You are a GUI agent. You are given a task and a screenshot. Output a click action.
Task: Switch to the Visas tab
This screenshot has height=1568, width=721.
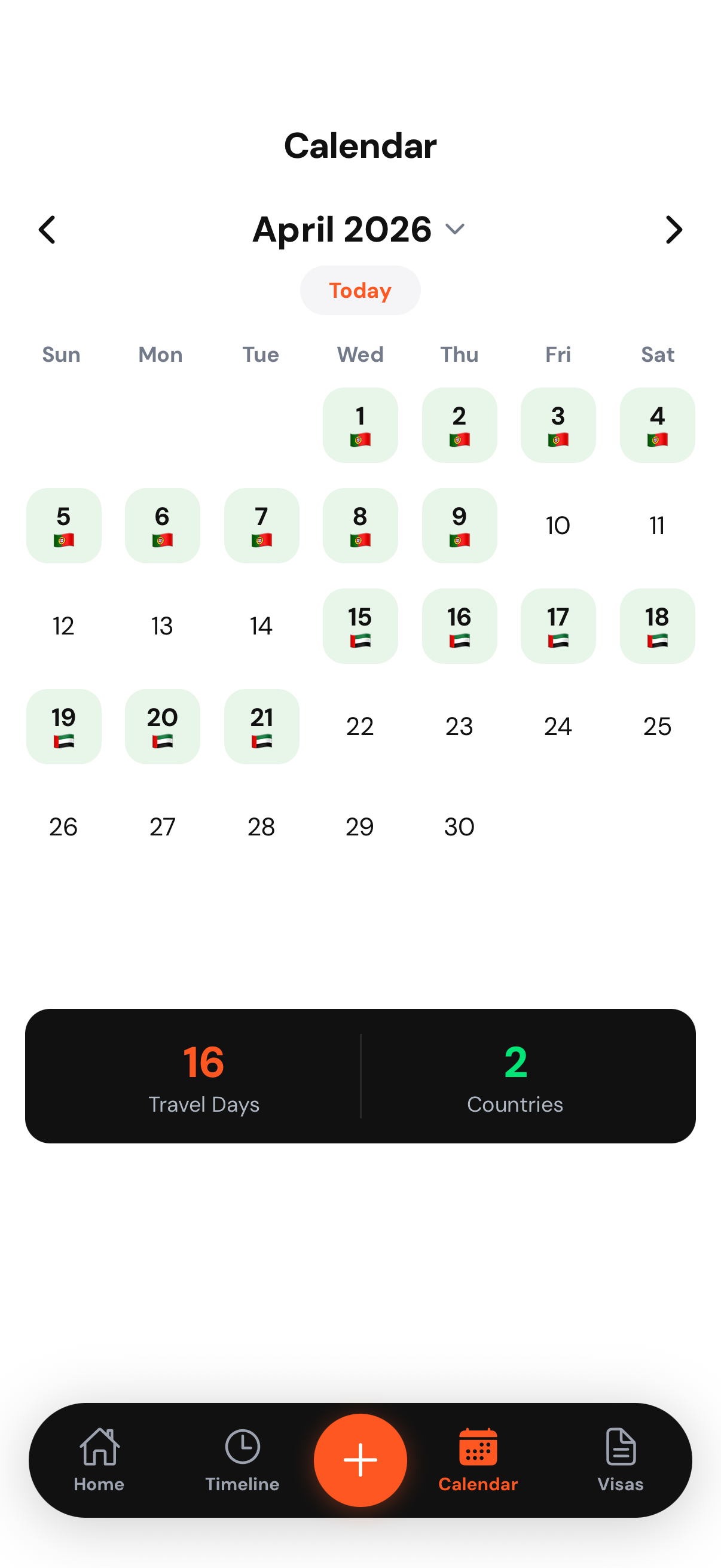tap(621, 1460)
